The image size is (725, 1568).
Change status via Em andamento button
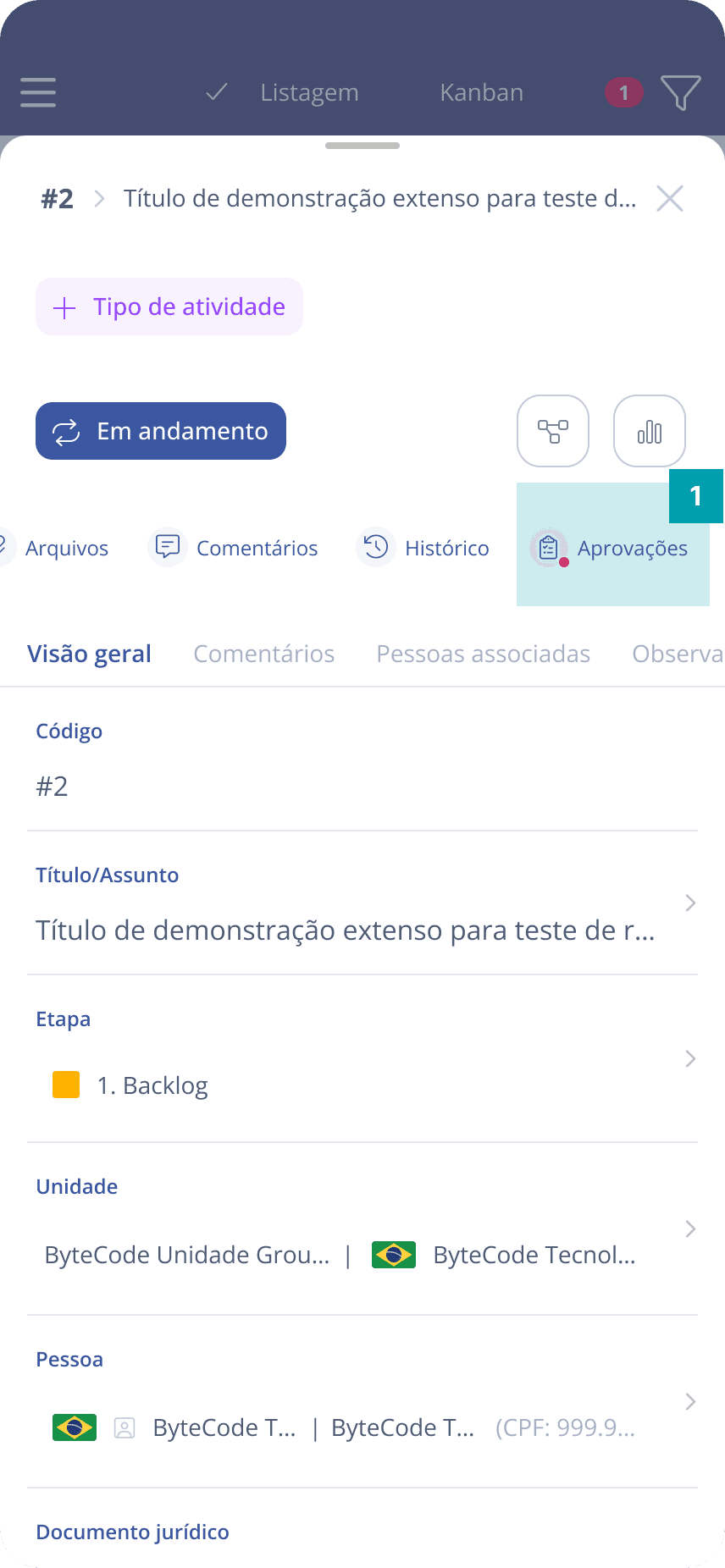(x=161, y=431)
